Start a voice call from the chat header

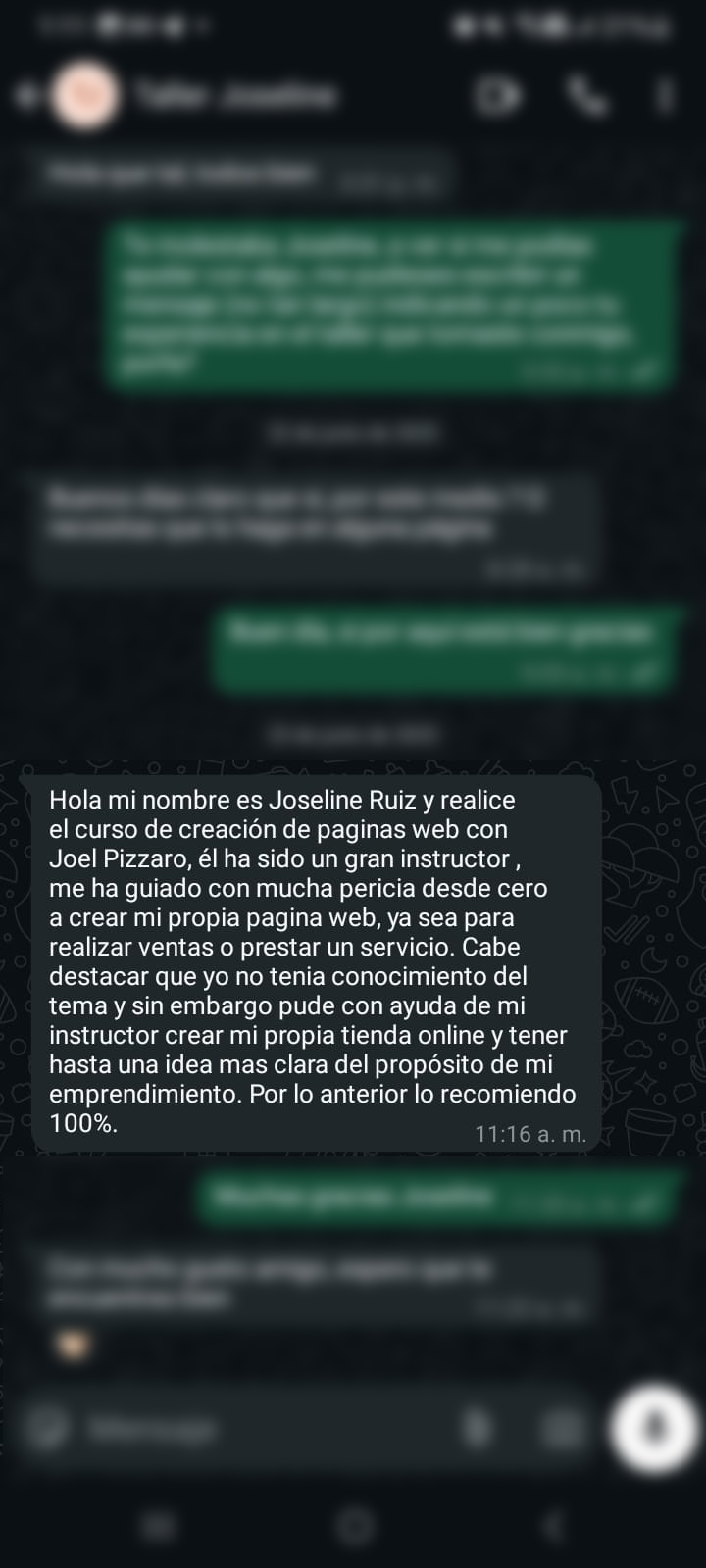coord(586,96)
